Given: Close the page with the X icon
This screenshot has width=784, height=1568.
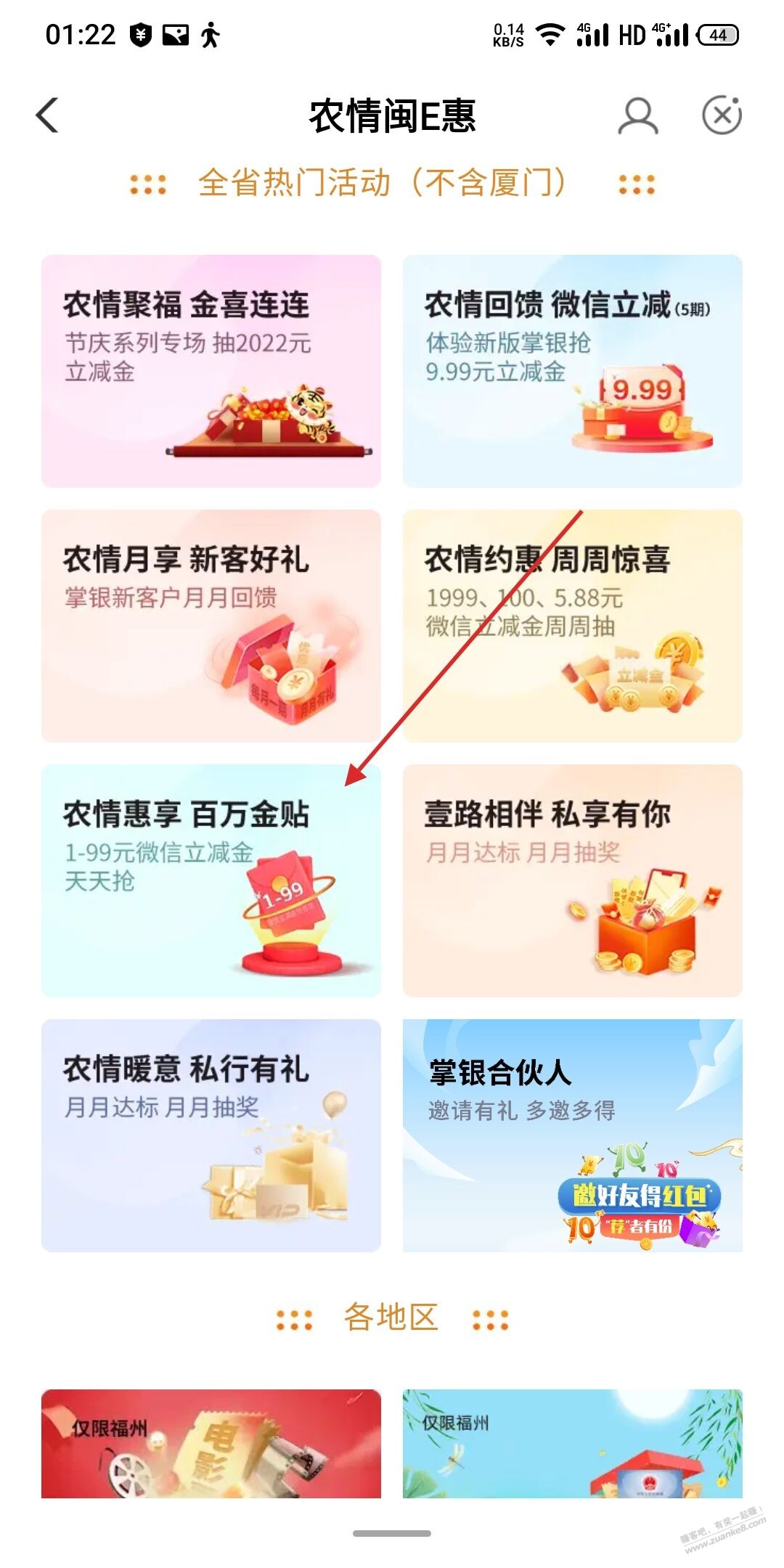Looking at the screenshot, I should coord(722,115).
